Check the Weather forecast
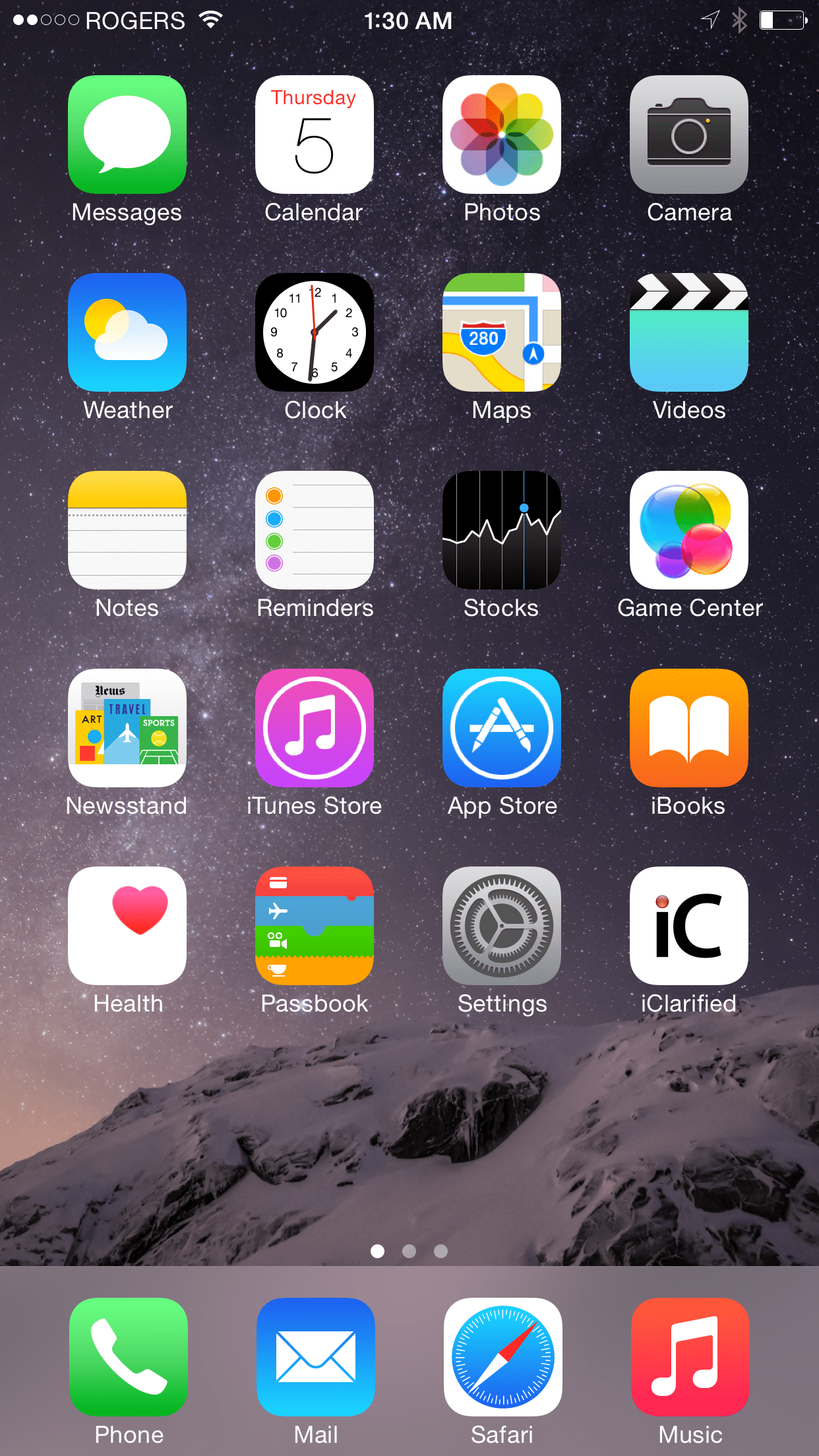The image size is (819, 1456). (127, 333)
